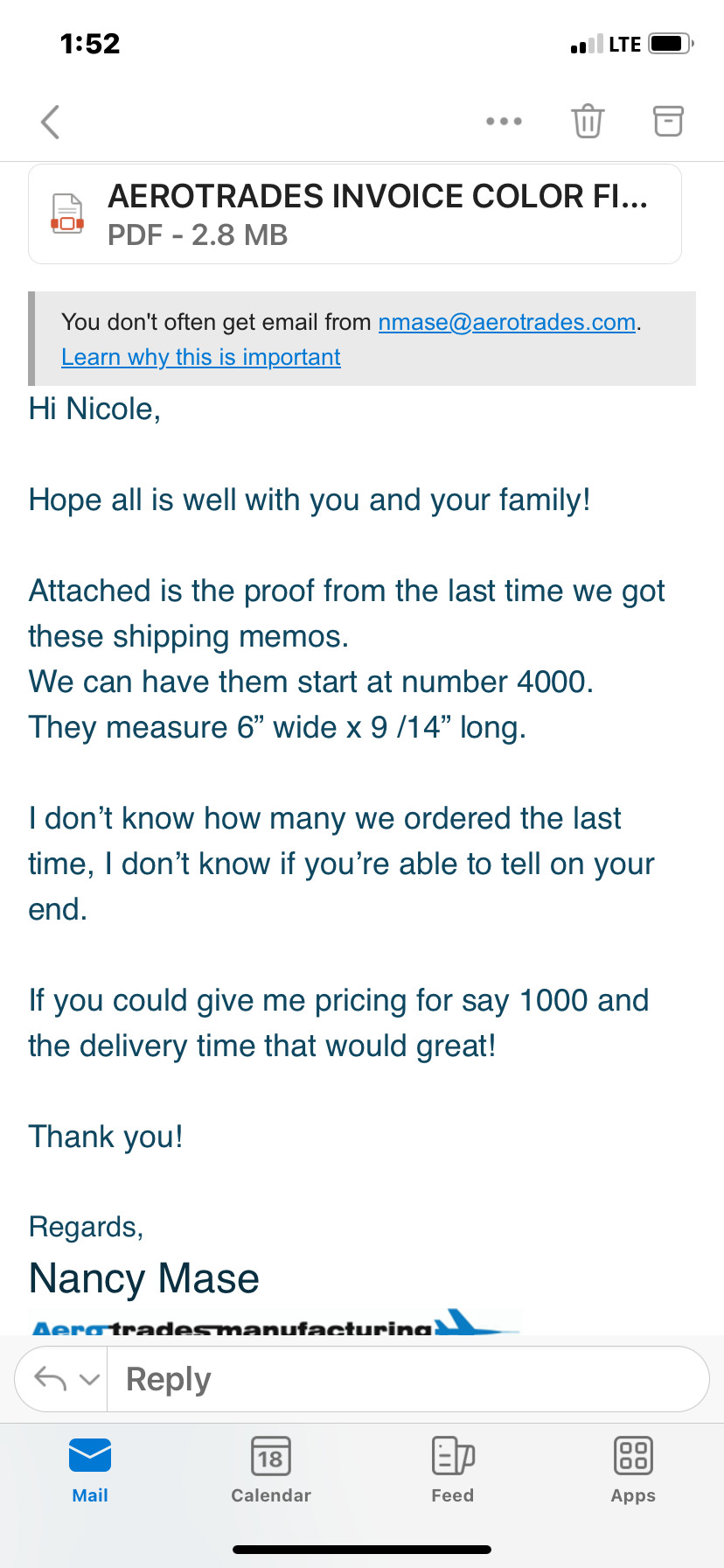Archive this email
The width and height of the screenshot is (724, 1568).
668,121
